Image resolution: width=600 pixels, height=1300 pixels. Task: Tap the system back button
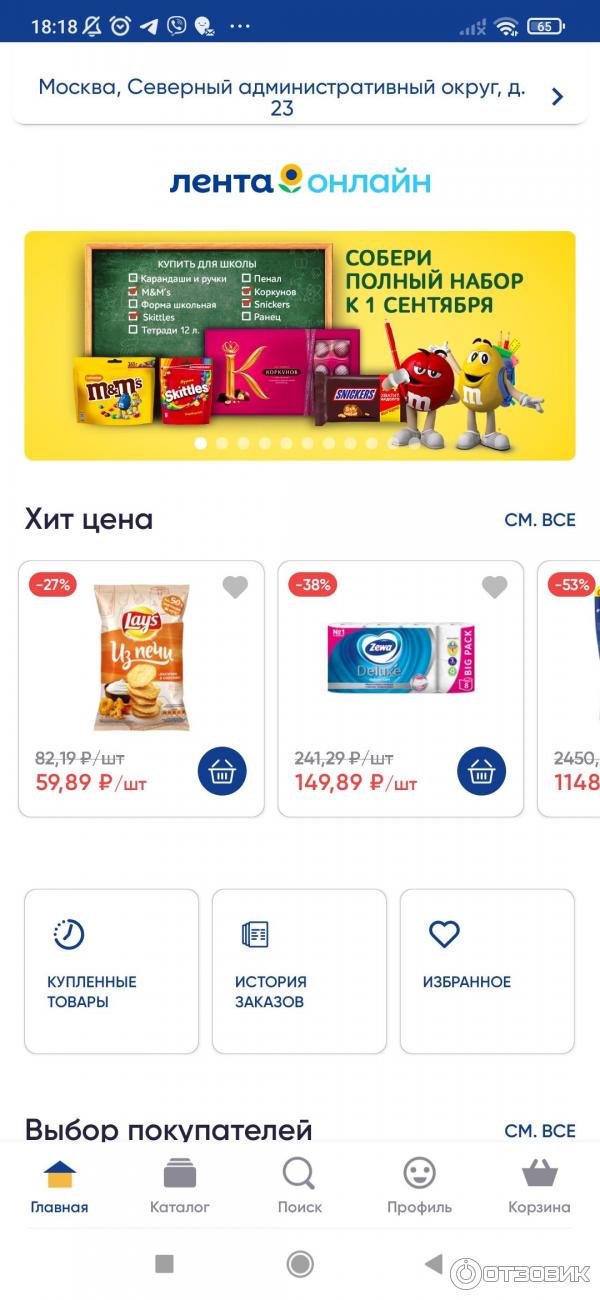(x=433, y=1264)
